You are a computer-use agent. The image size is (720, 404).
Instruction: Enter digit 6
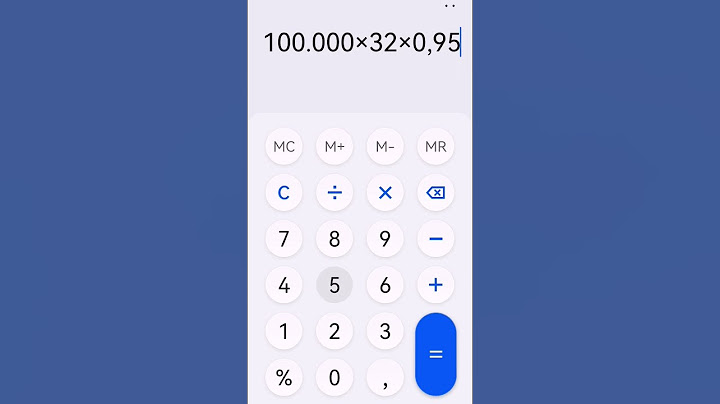(x=385, y=285)
